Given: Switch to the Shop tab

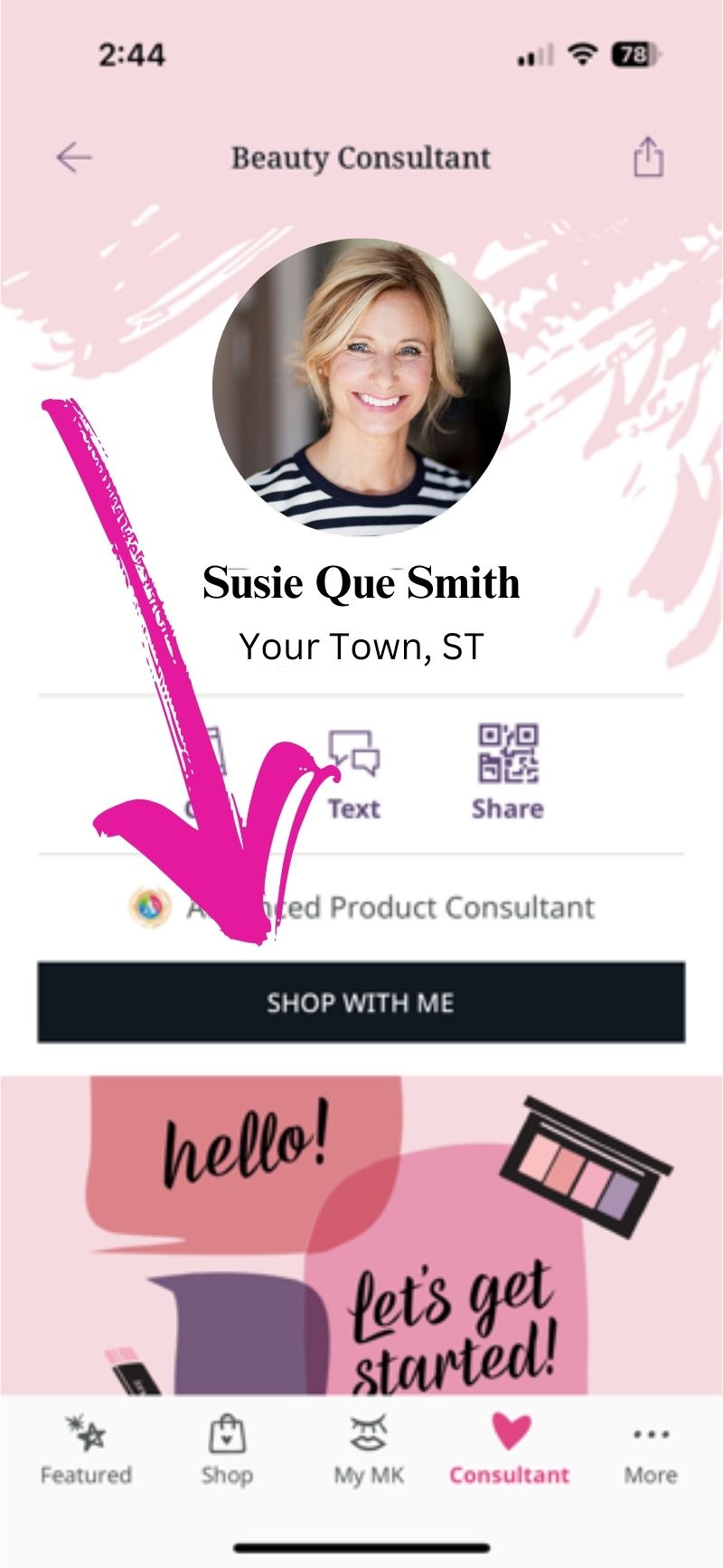Looking at the screenshot, I should [x=226, y=1450].
